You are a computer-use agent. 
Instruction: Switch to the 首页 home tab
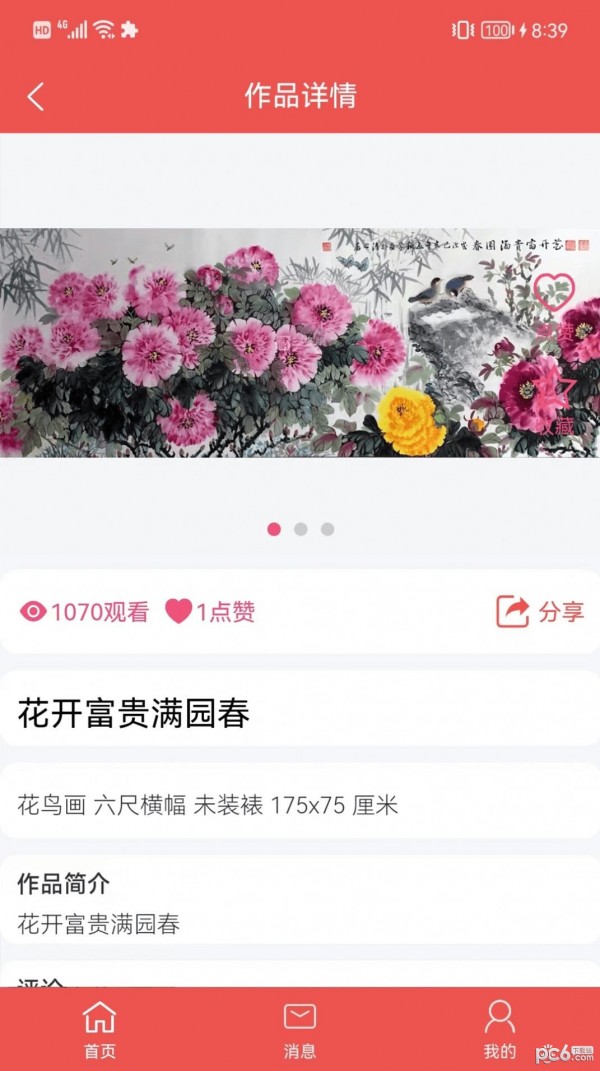[99, 1029]
